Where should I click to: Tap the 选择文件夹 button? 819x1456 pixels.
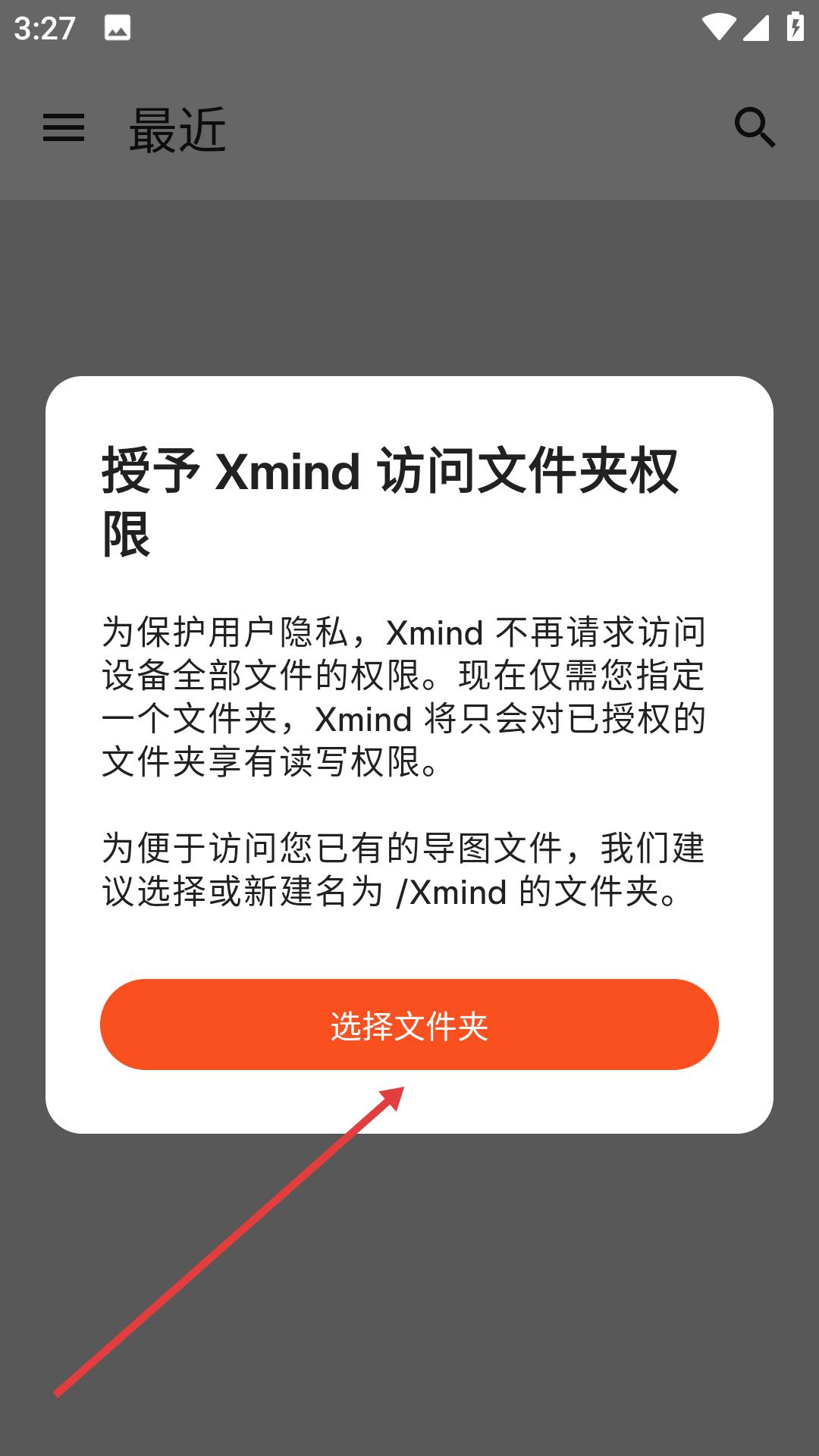[x=409, y=1025]
